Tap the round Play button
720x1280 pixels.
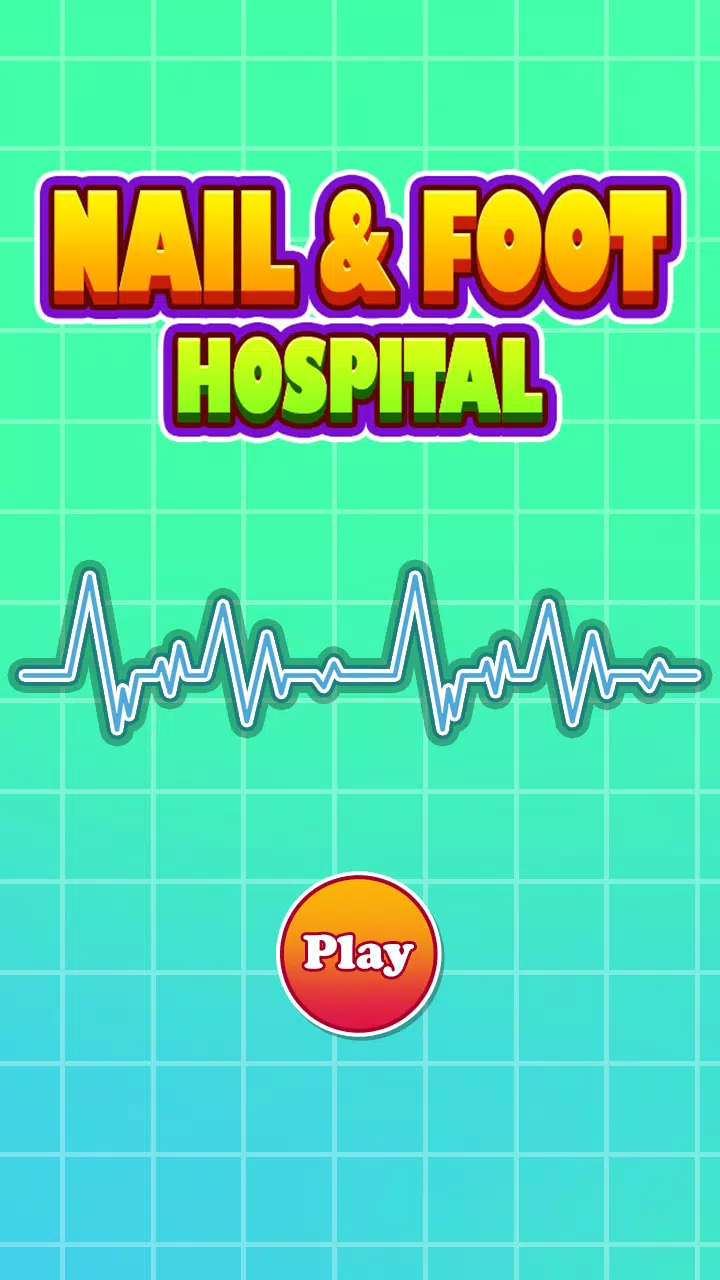359,954
